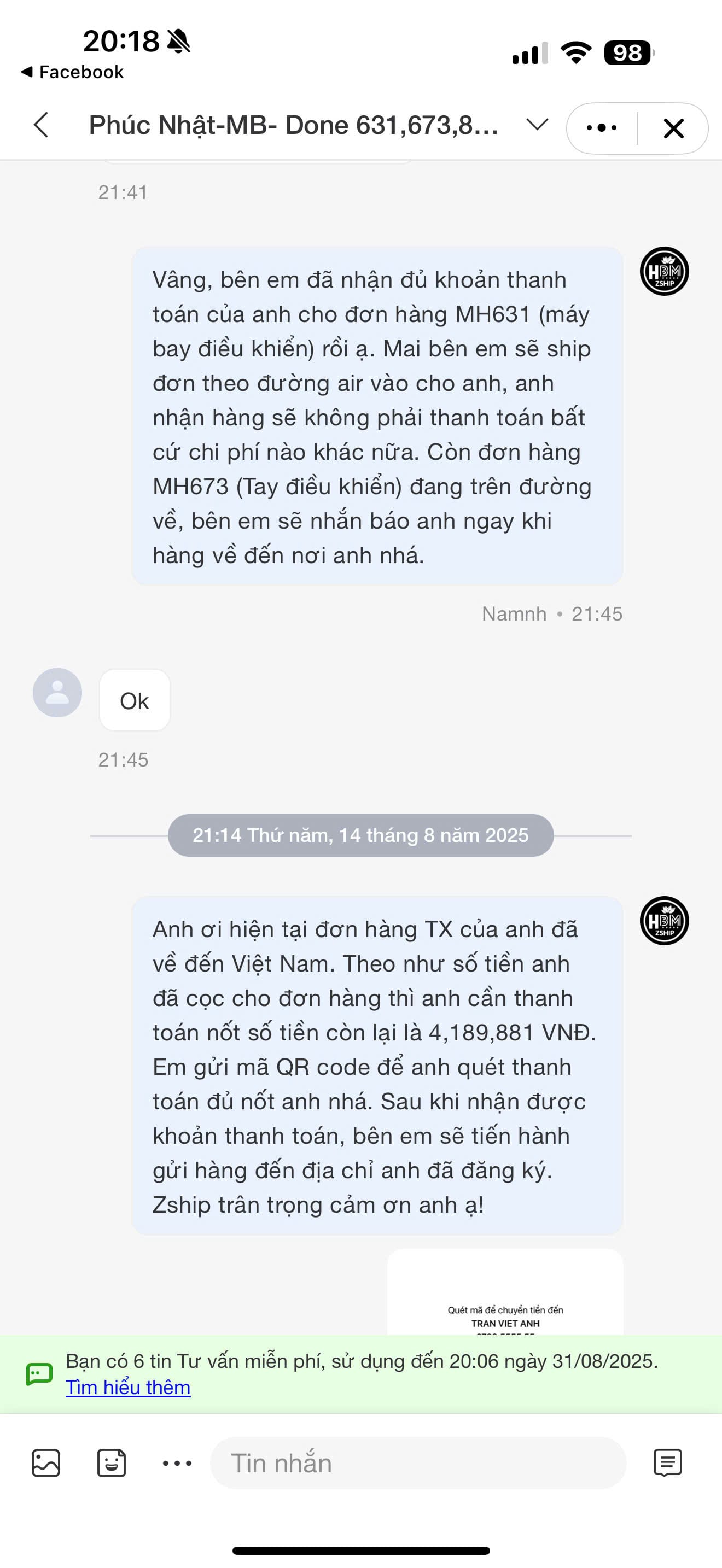Image resolution: width=722 pixels, height=1568 pixels.
Task: Show more attachment options
Action: point(177,1462)
